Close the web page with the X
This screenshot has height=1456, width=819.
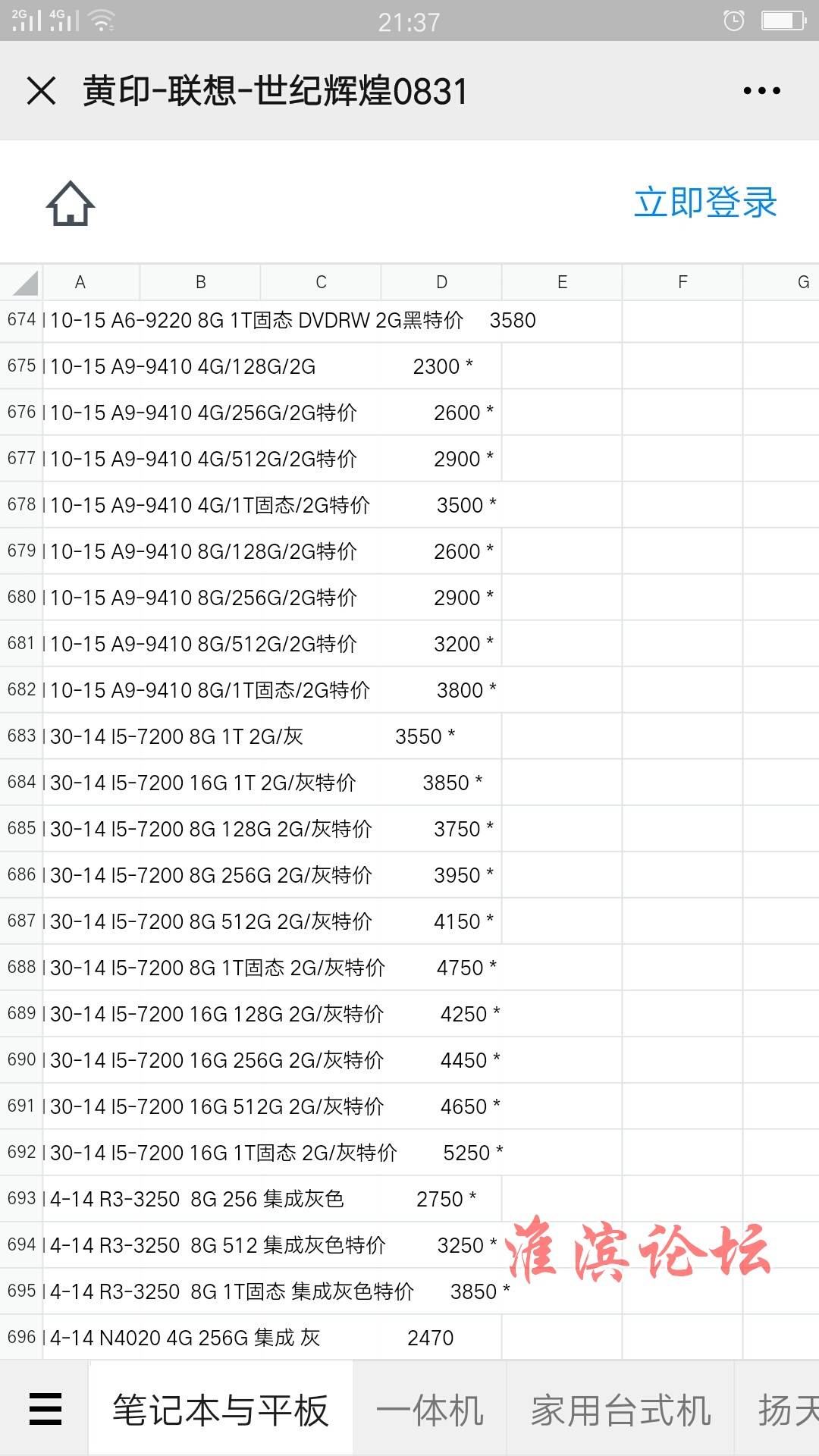[41, 91]
